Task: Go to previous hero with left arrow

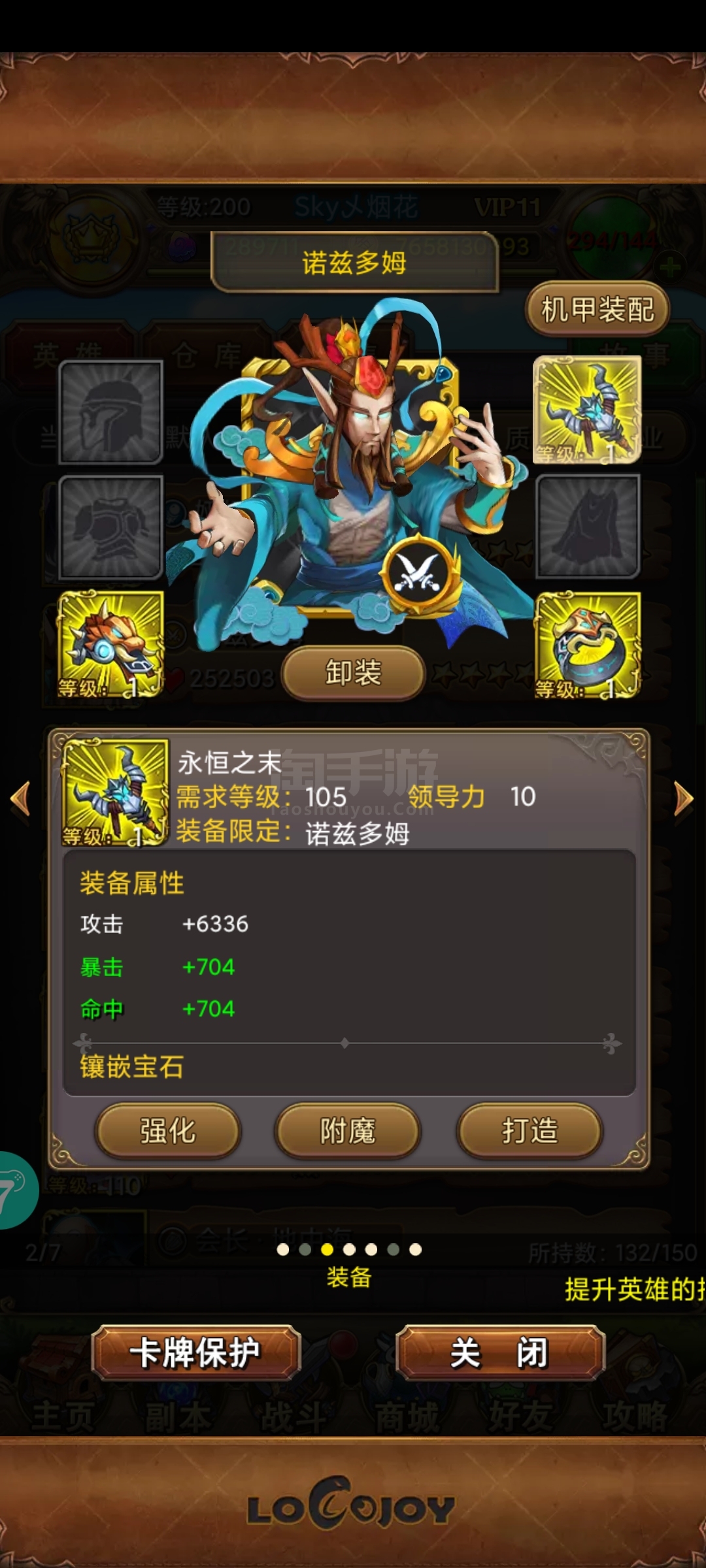Action: tap(20, 798)
